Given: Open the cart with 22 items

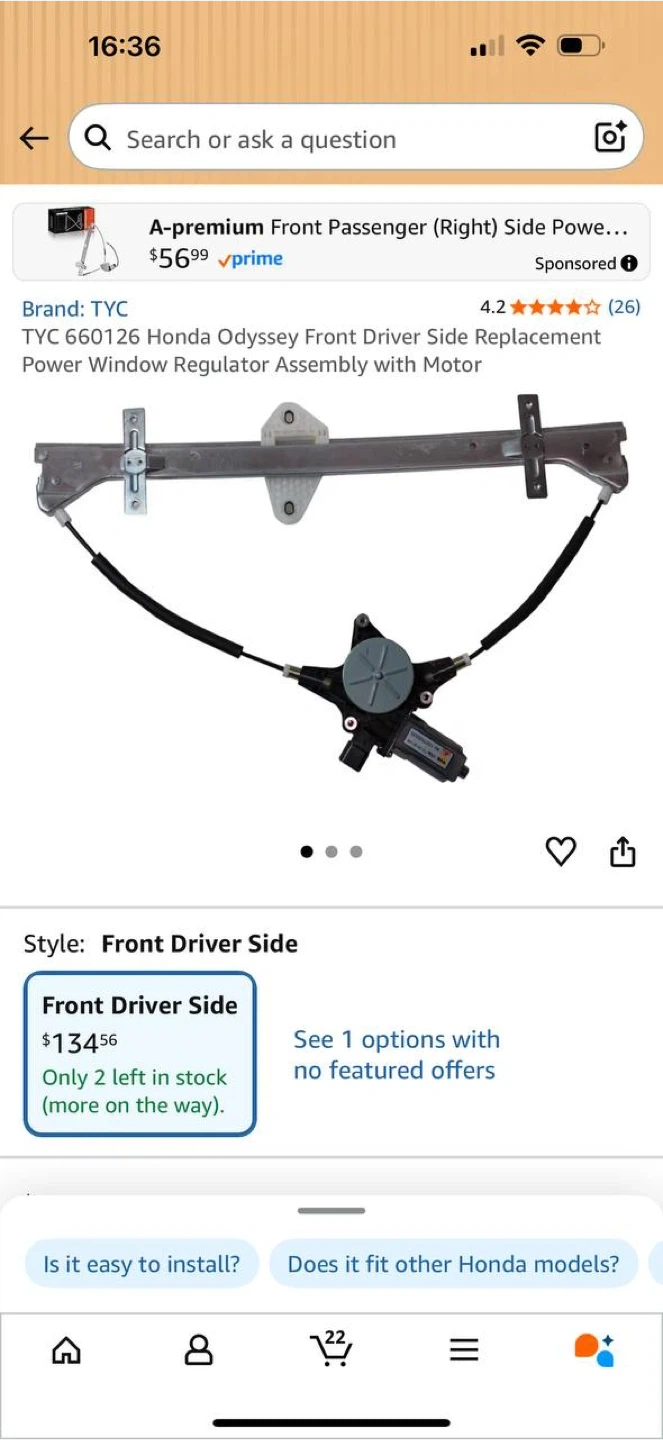Looking at the screenshot, I should (331, 1348).
